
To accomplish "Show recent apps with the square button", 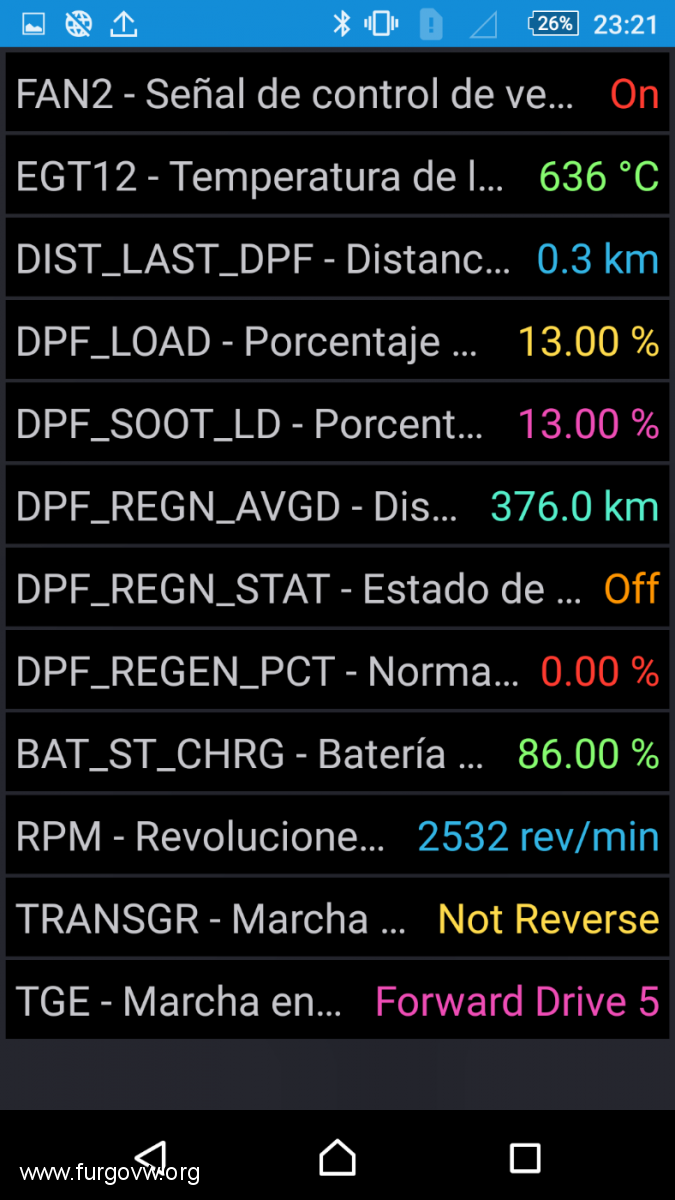I will (x=525, y=1157).
